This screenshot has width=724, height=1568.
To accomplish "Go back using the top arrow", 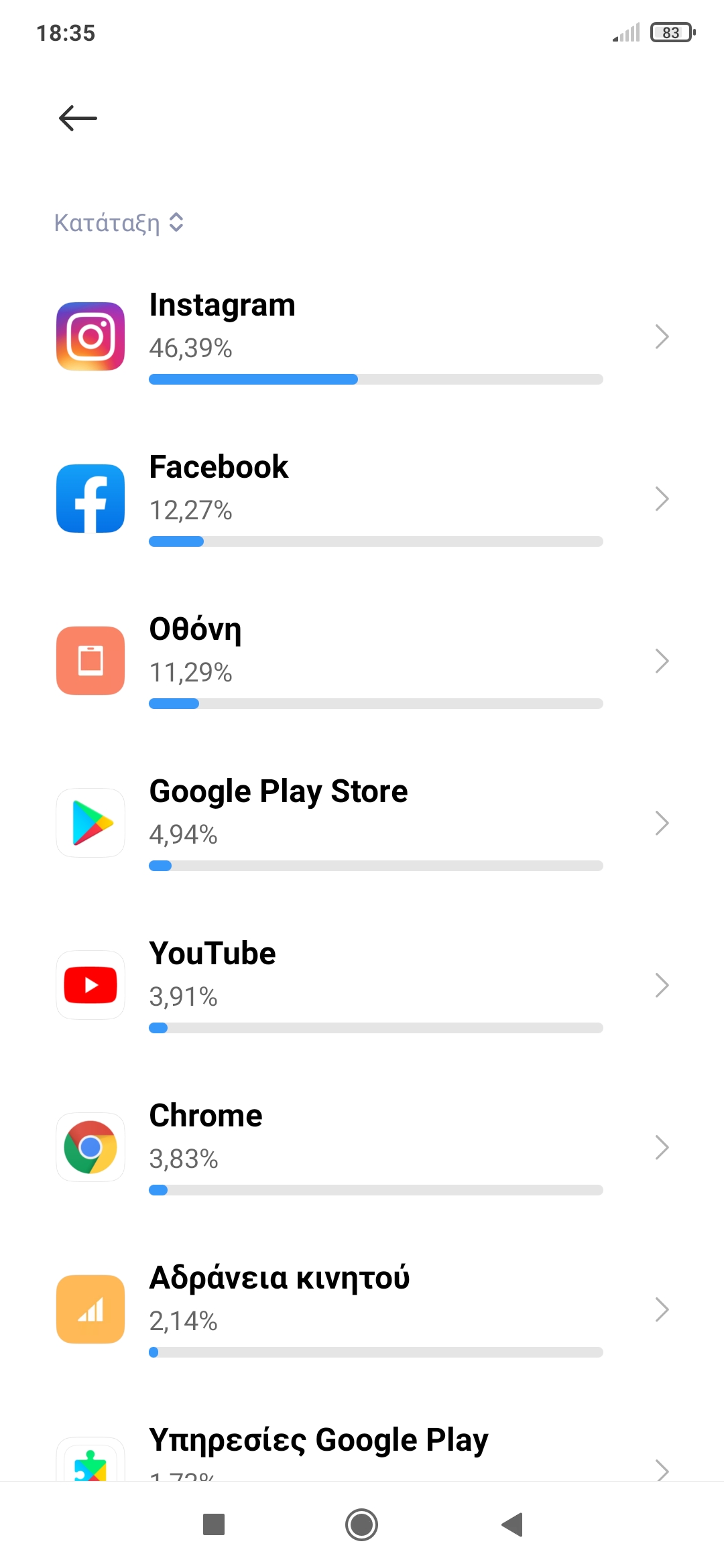I will pos(78,118).
